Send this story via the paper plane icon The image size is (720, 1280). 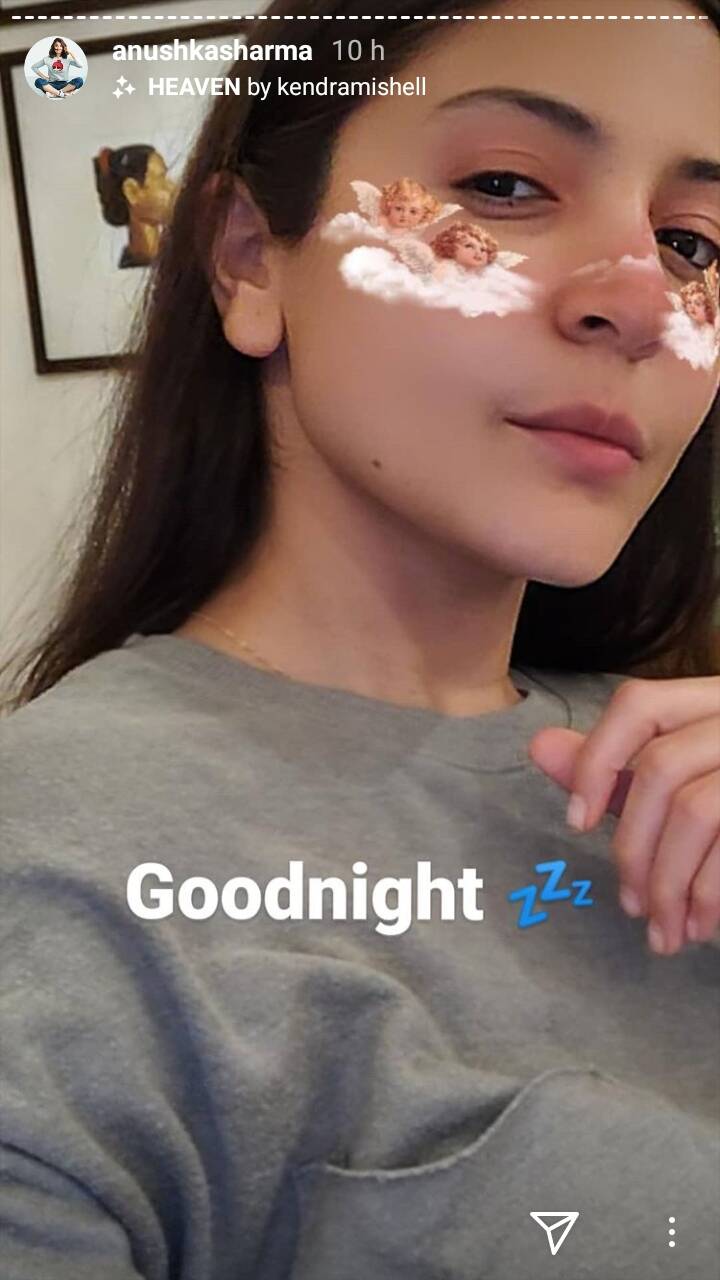click(x=554, y=1232)
